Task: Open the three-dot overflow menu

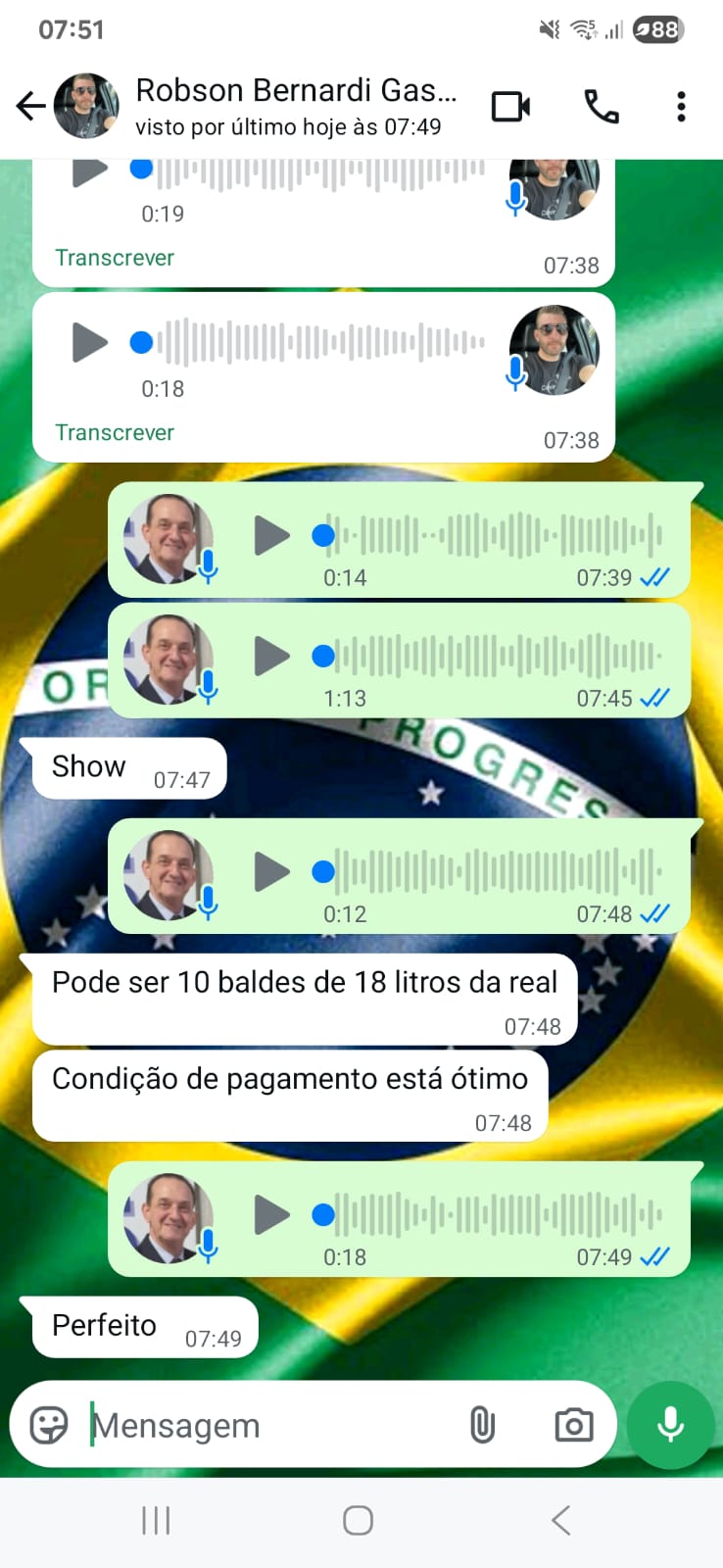Action: 681,106
